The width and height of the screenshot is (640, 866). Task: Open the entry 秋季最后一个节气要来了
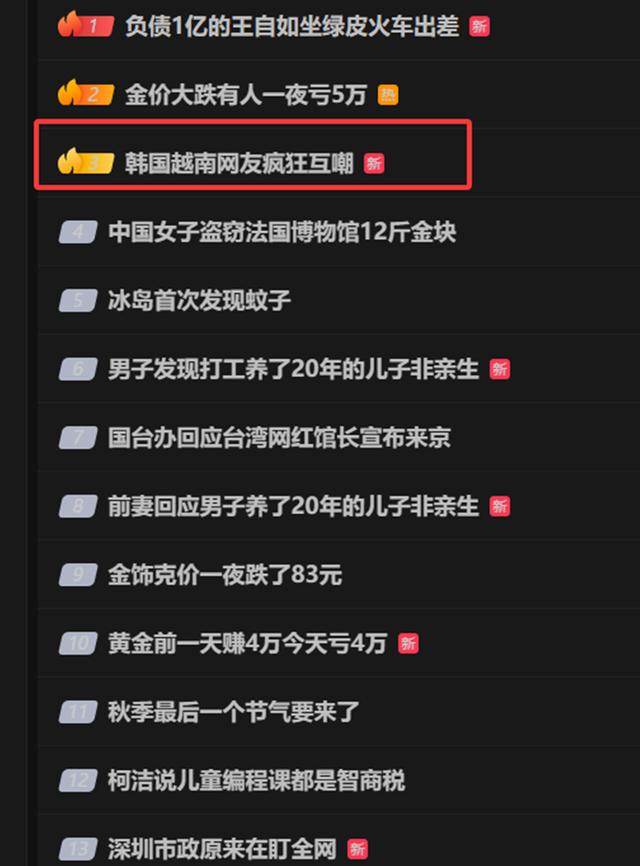[233, 712]
